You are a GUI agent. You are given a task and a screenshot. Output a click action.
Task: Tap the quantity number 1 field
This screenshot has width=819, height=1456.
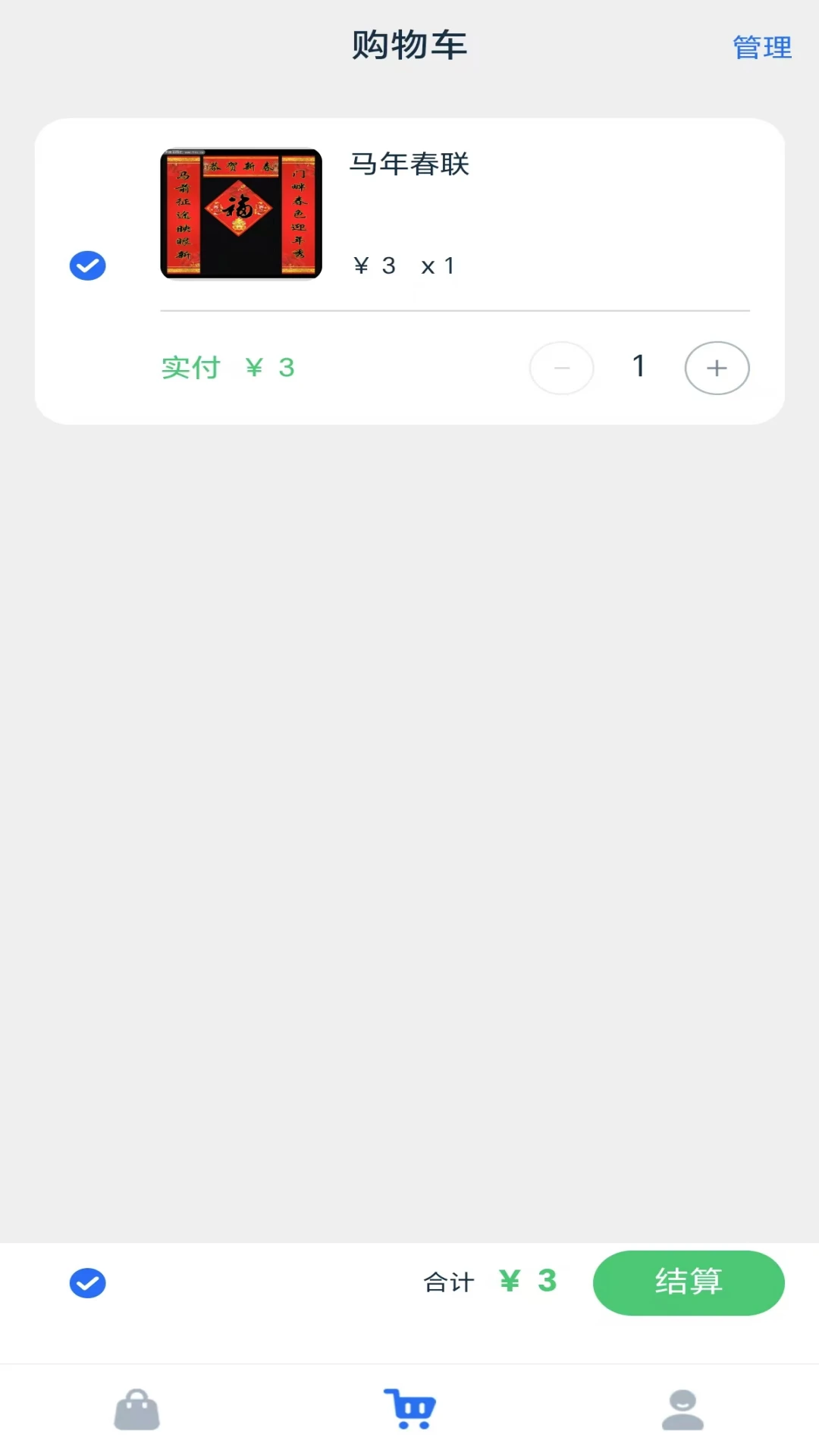coord(639,367)
